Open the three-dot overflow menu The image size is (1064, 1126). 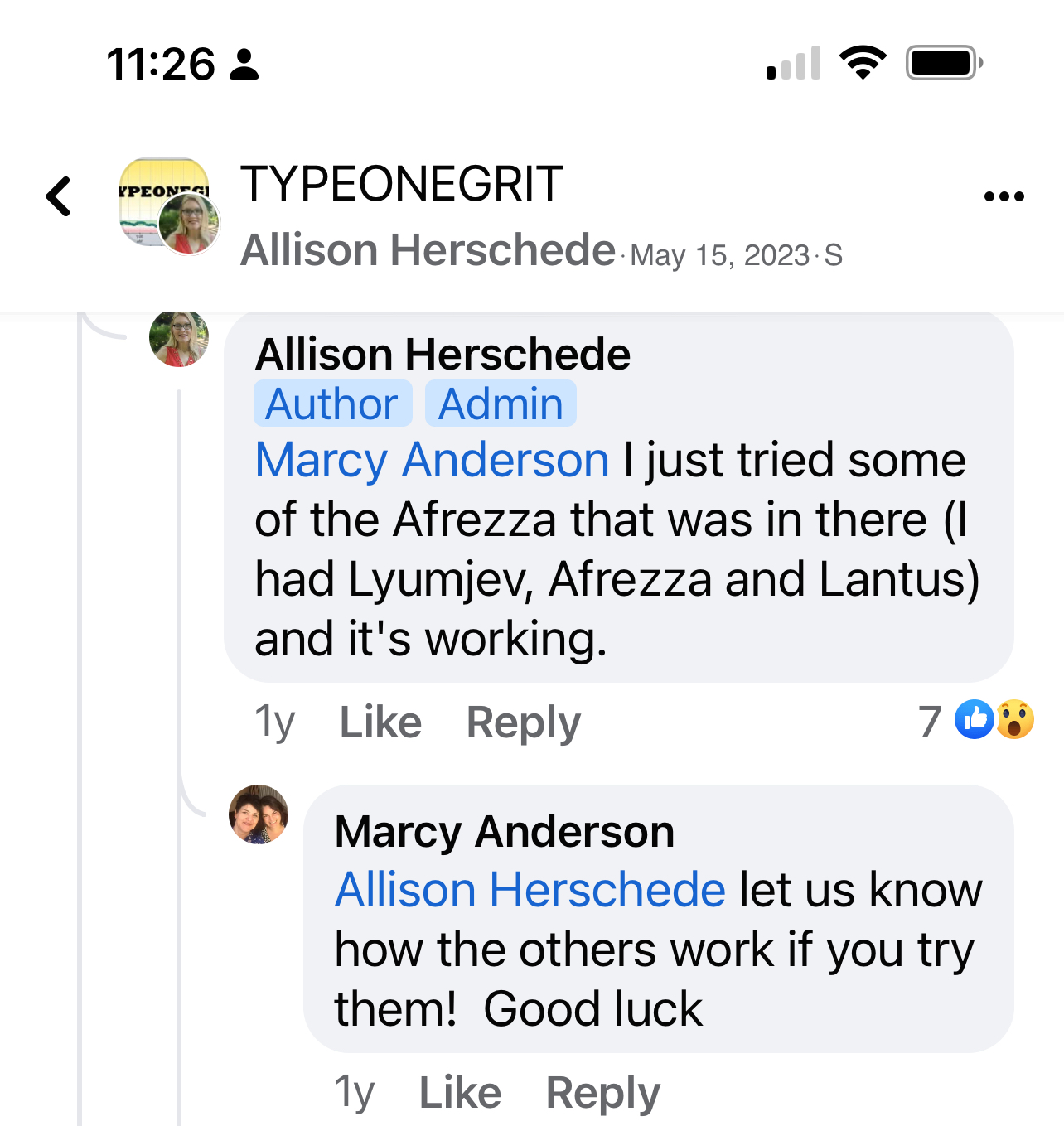pyautogui.click(x=1004, y=197)
